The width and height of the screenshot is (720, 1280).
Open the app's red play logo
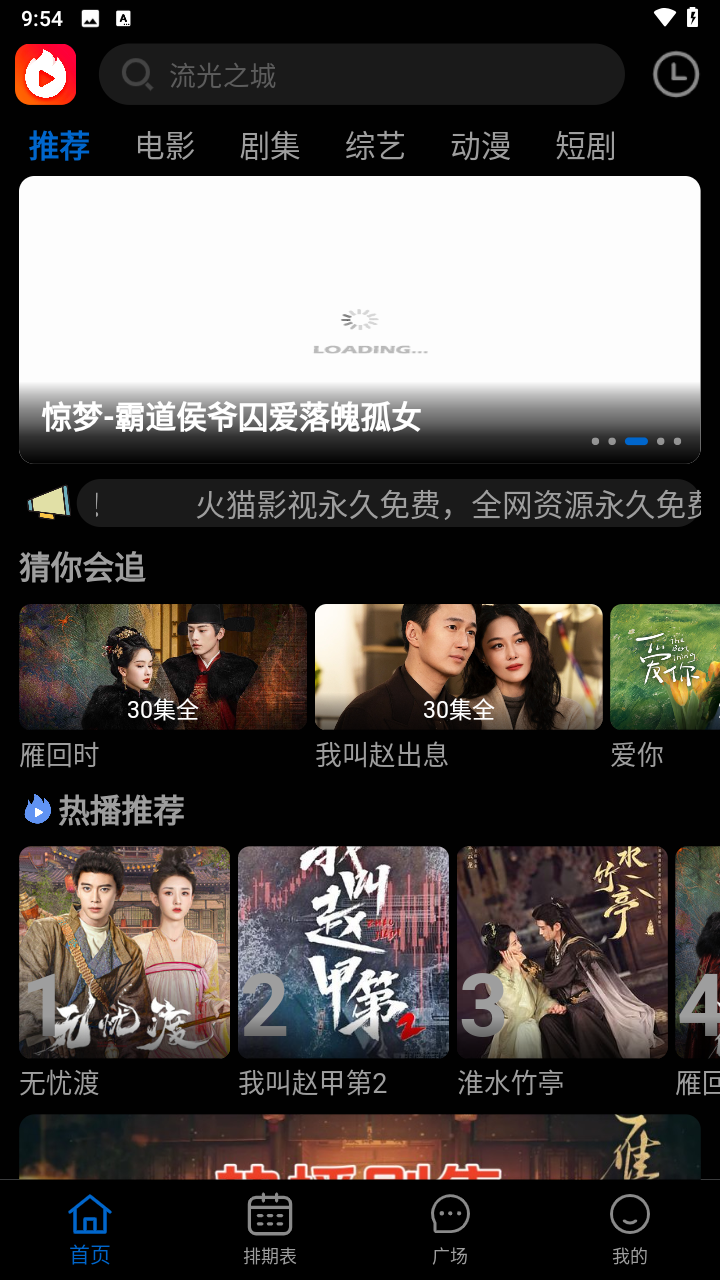pos(44,74)
